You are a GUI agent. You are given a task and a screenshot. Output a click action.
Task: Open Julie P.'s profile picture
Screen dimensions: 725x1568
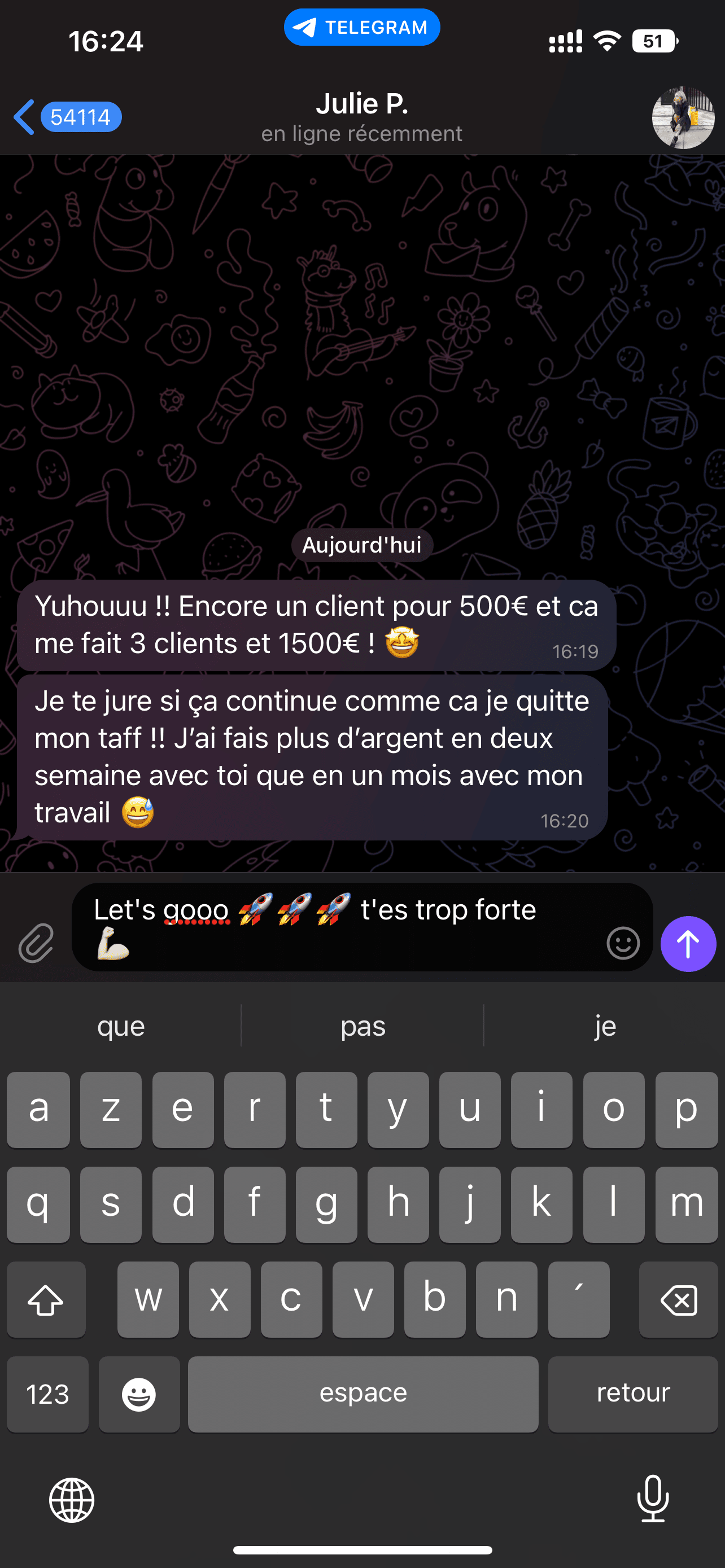[683, 117]
